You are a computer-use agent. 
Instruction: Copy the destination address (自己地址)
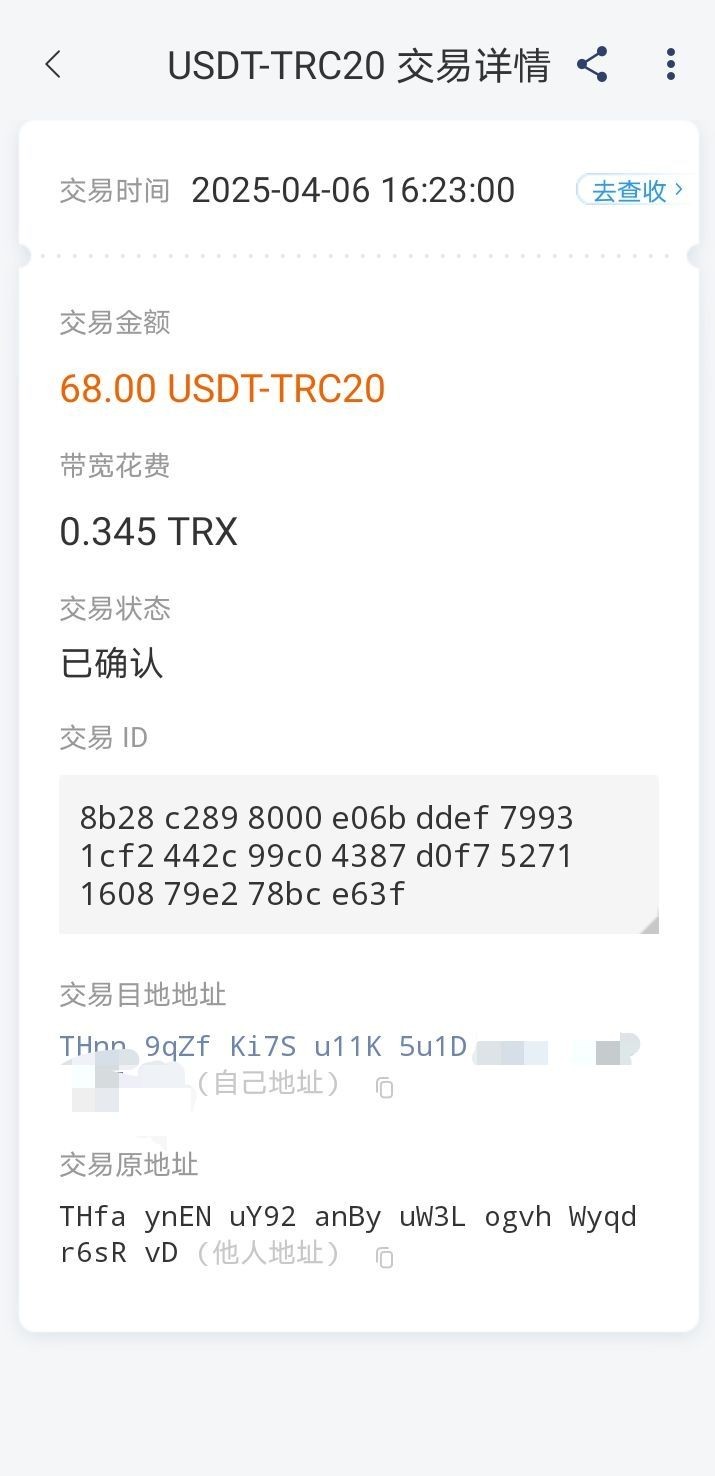(x=385, y=1087)
